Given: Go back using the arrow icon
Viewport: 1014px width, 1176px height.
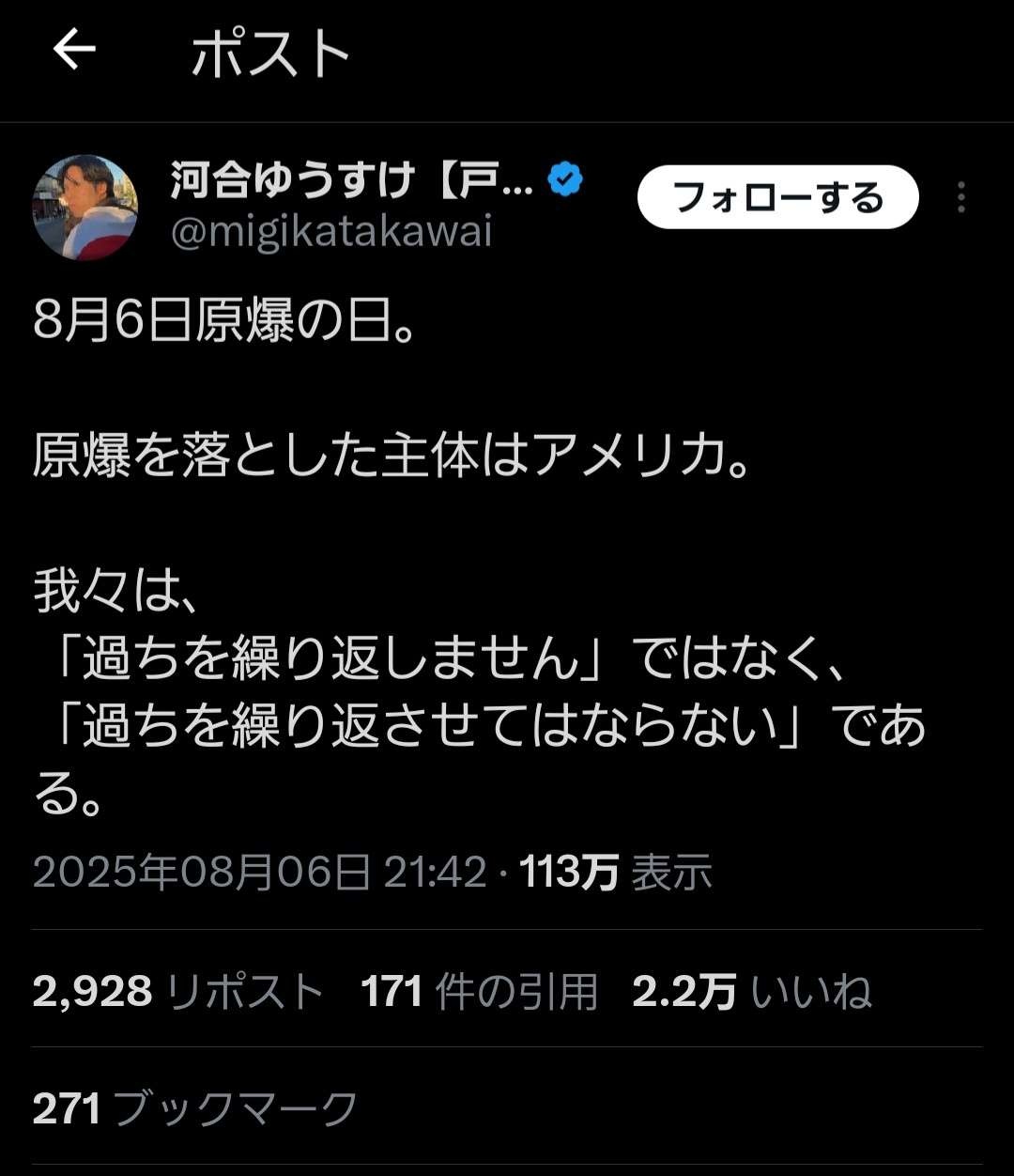Looking at the screenshot, I should tap(75, 50).
